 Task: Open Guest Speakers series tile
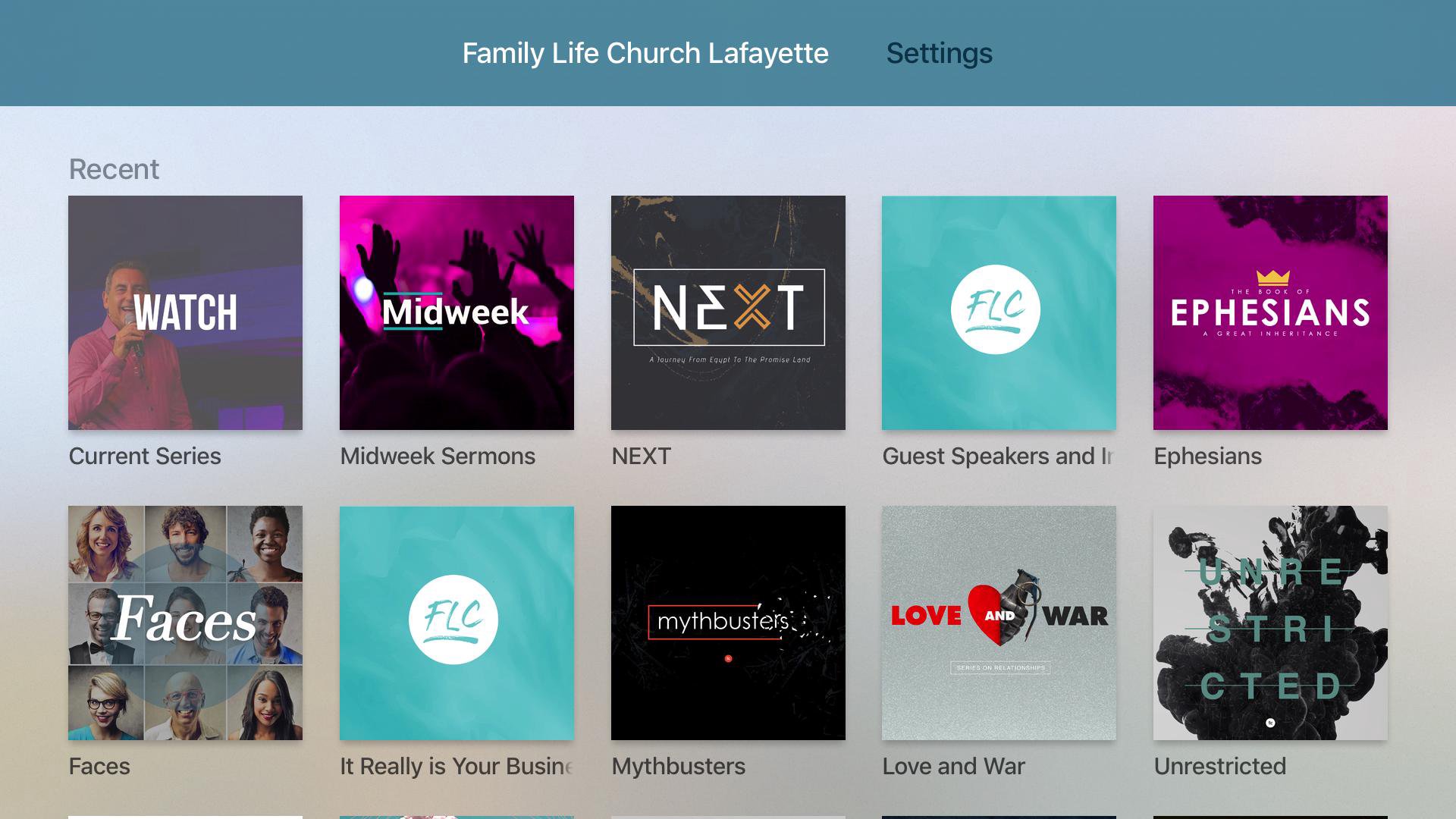coord(999,312)
